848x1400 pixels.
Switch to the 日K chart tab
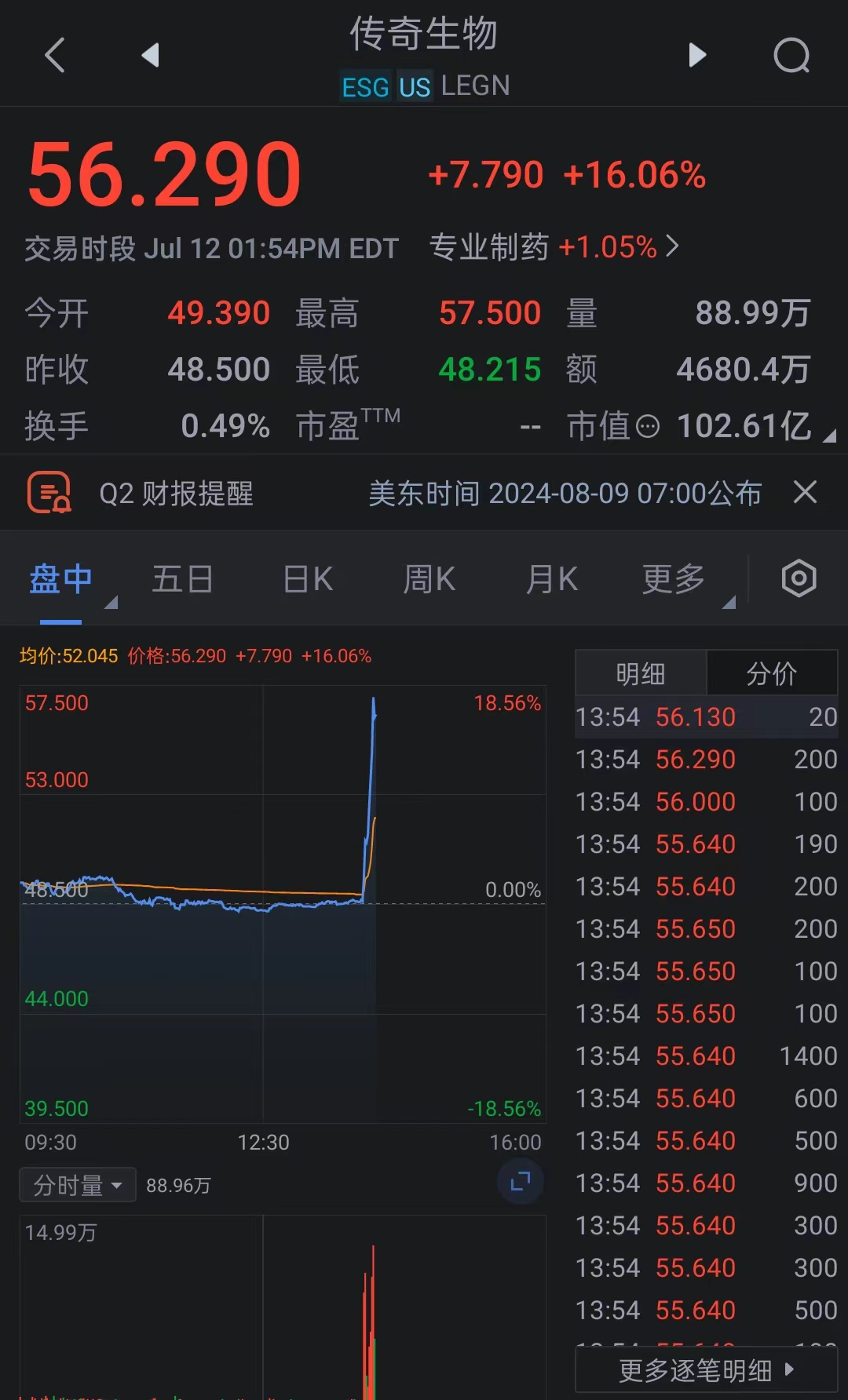pos(308,580)
